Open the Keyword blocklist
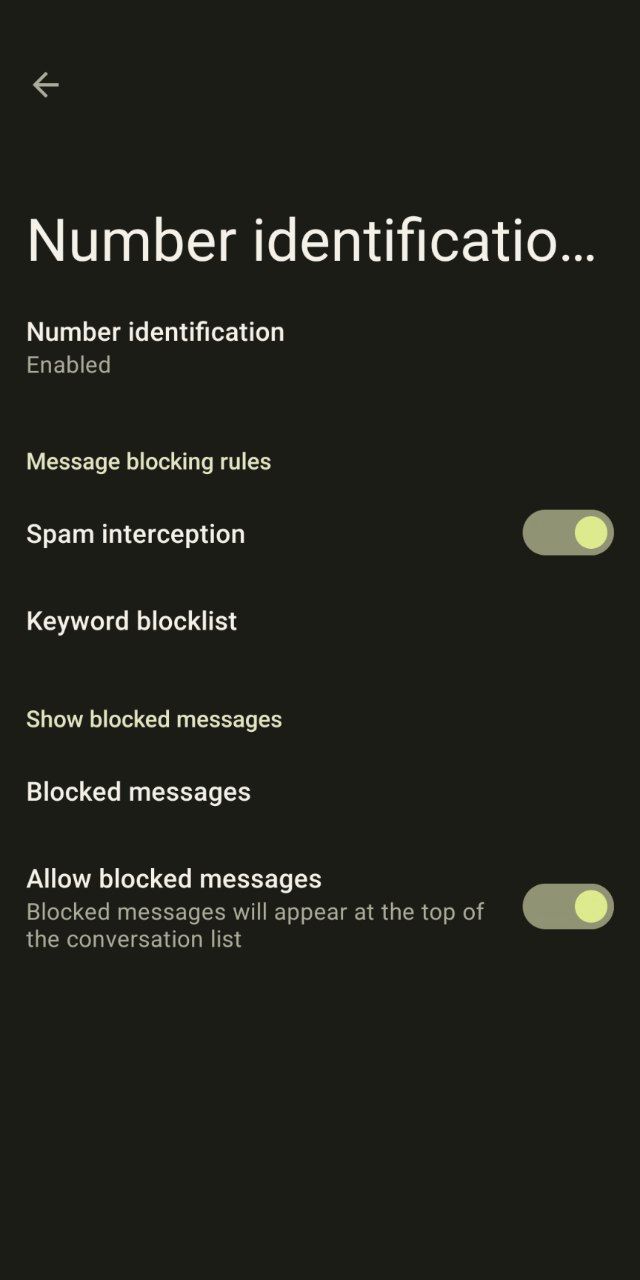The width and height of the screenshot is (640, 1280). 132,621
